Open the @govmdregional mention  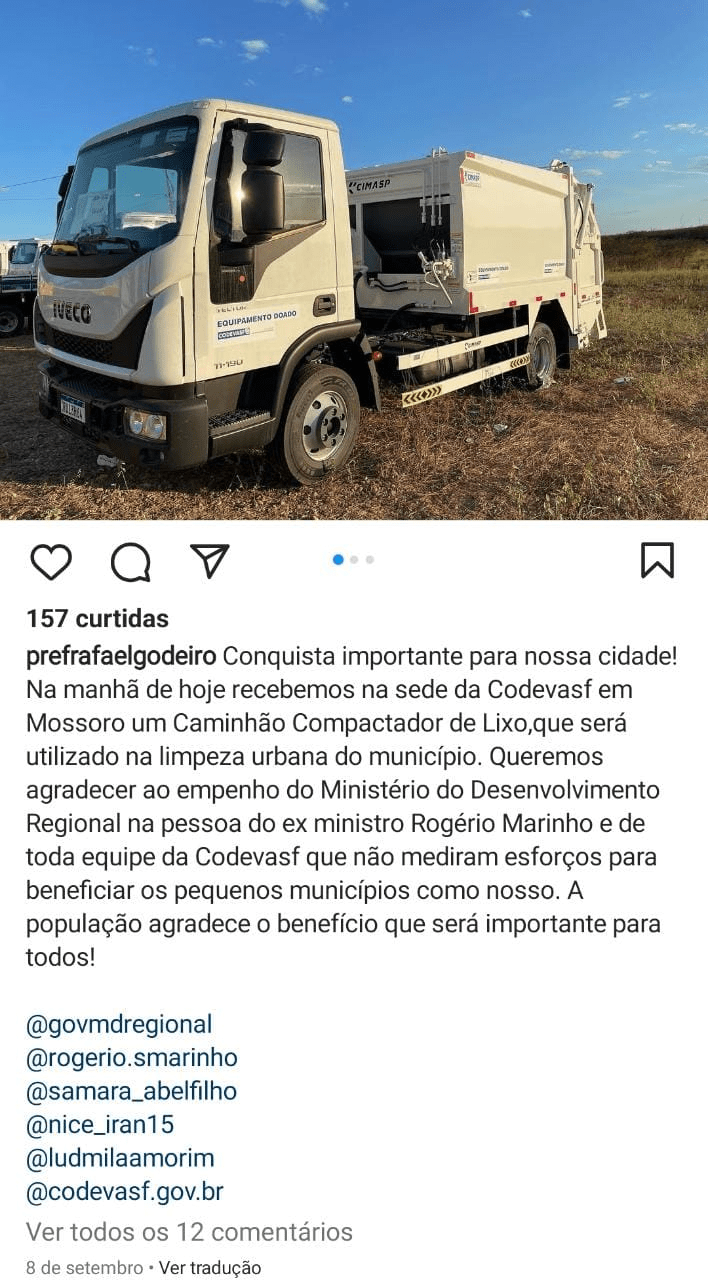(x=119, y=1024)
